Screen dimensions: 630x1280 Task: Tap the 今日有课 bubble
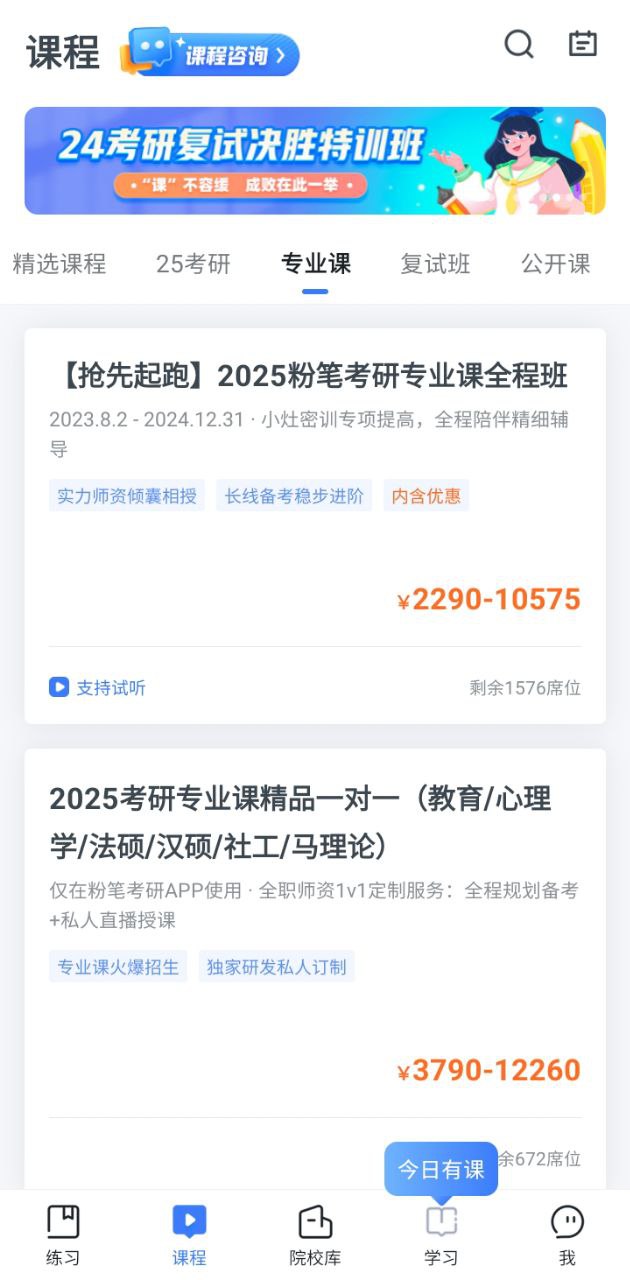pyautogui.click(x=441, y=1169)
